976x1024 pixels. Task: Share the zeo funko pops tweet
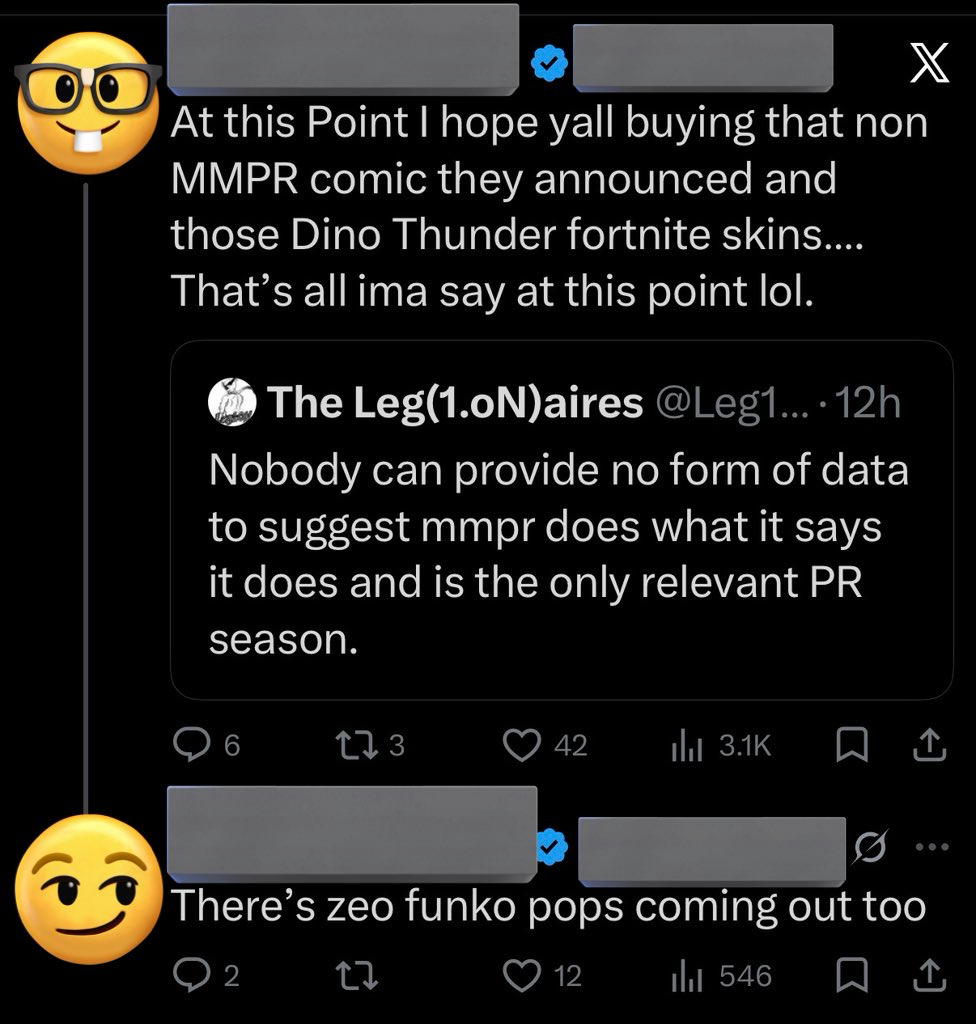[x=929, y=975]
